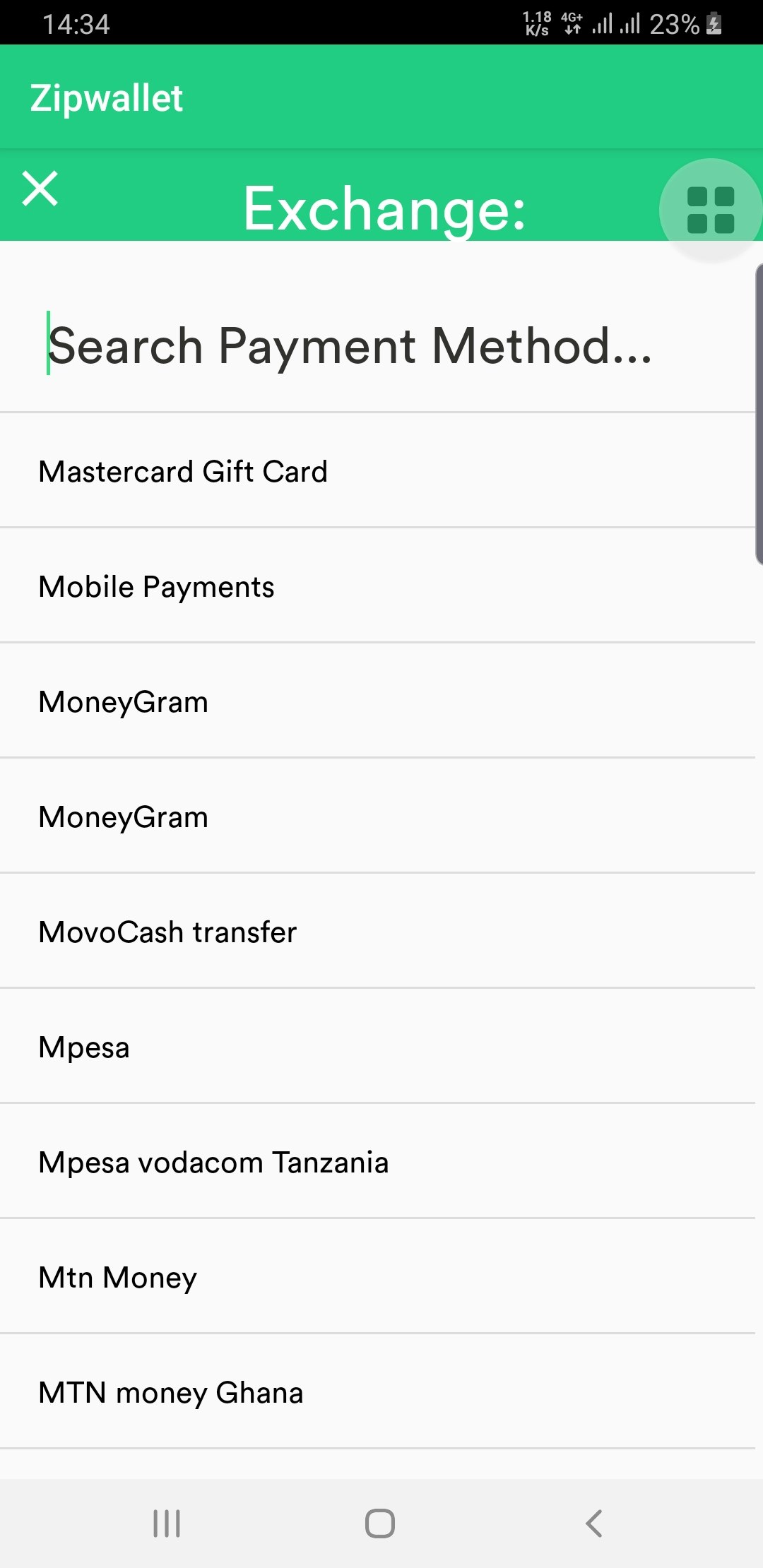Screen dimensions: 763x1568
Task: Select Mastercard Gift Card payment method
Action: pos(381,470)
